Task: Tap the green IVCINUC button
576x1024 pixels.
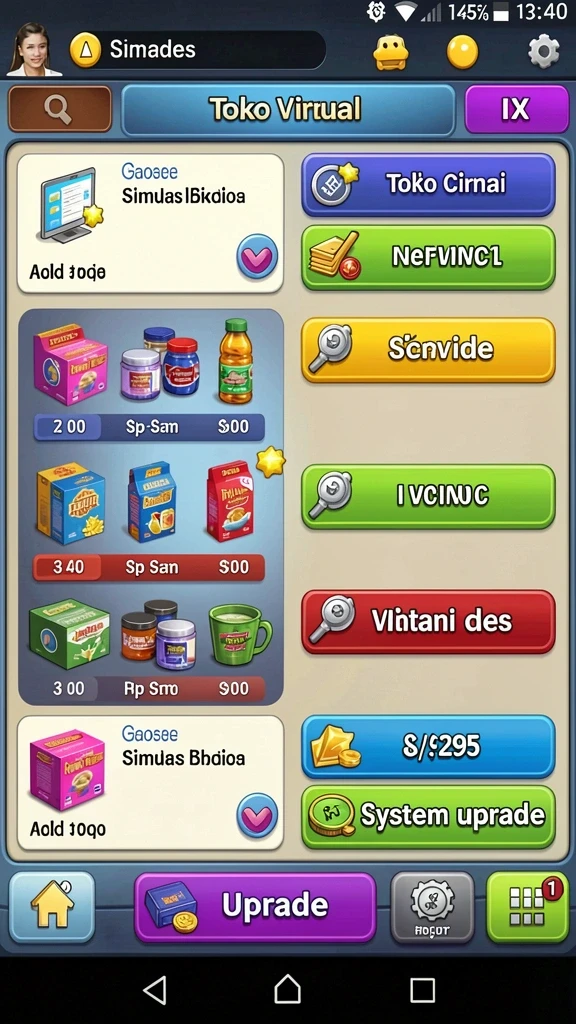Action: 428,496
